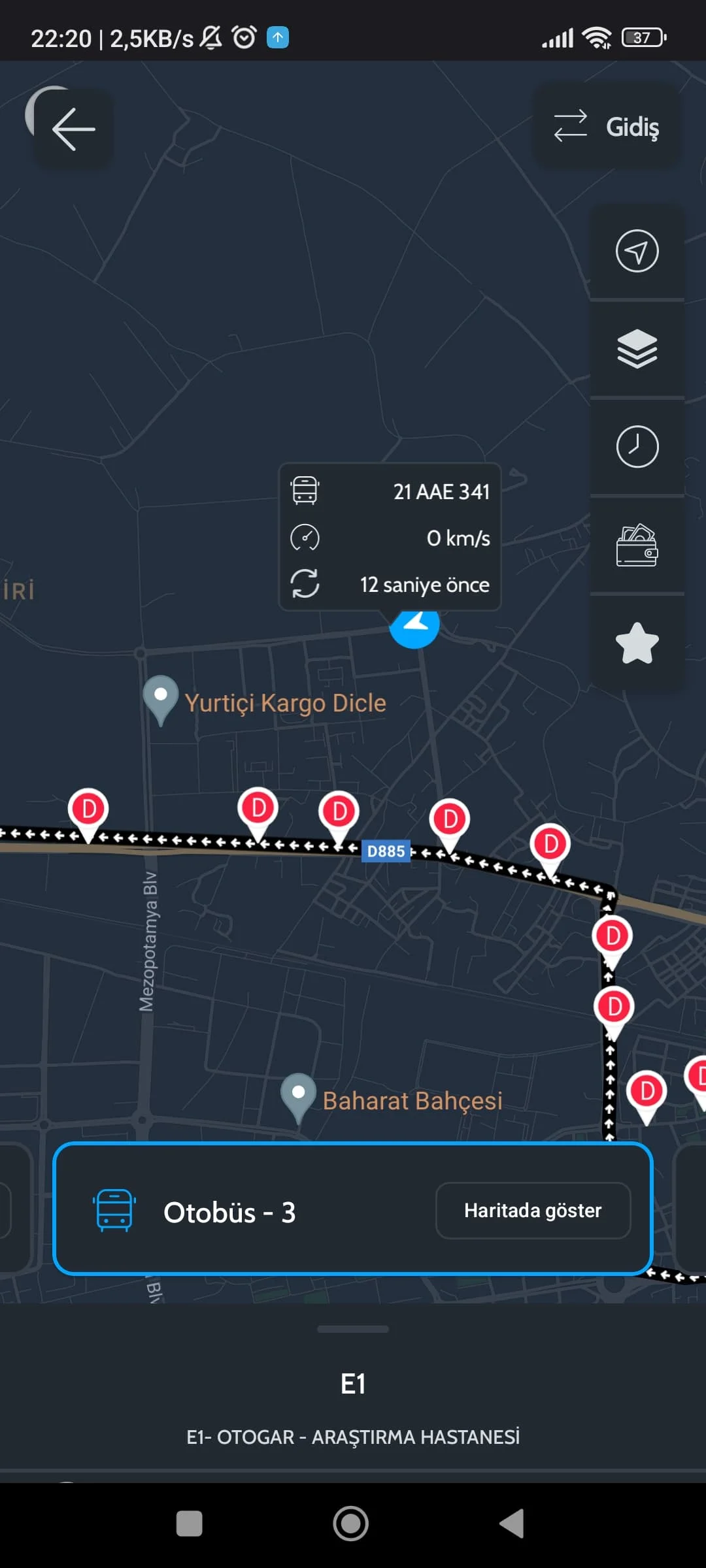Tap the bus icon in the vehicle popup
Viewport: 706px width, 1568px height.
click(306, 491)
